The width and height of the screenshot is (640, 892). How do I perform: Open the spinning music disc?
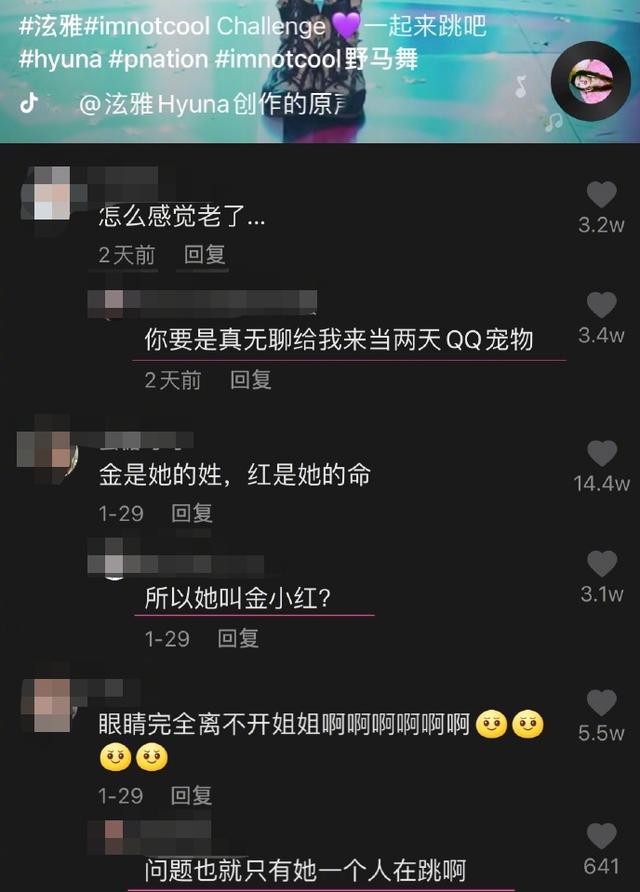point(590,80)
